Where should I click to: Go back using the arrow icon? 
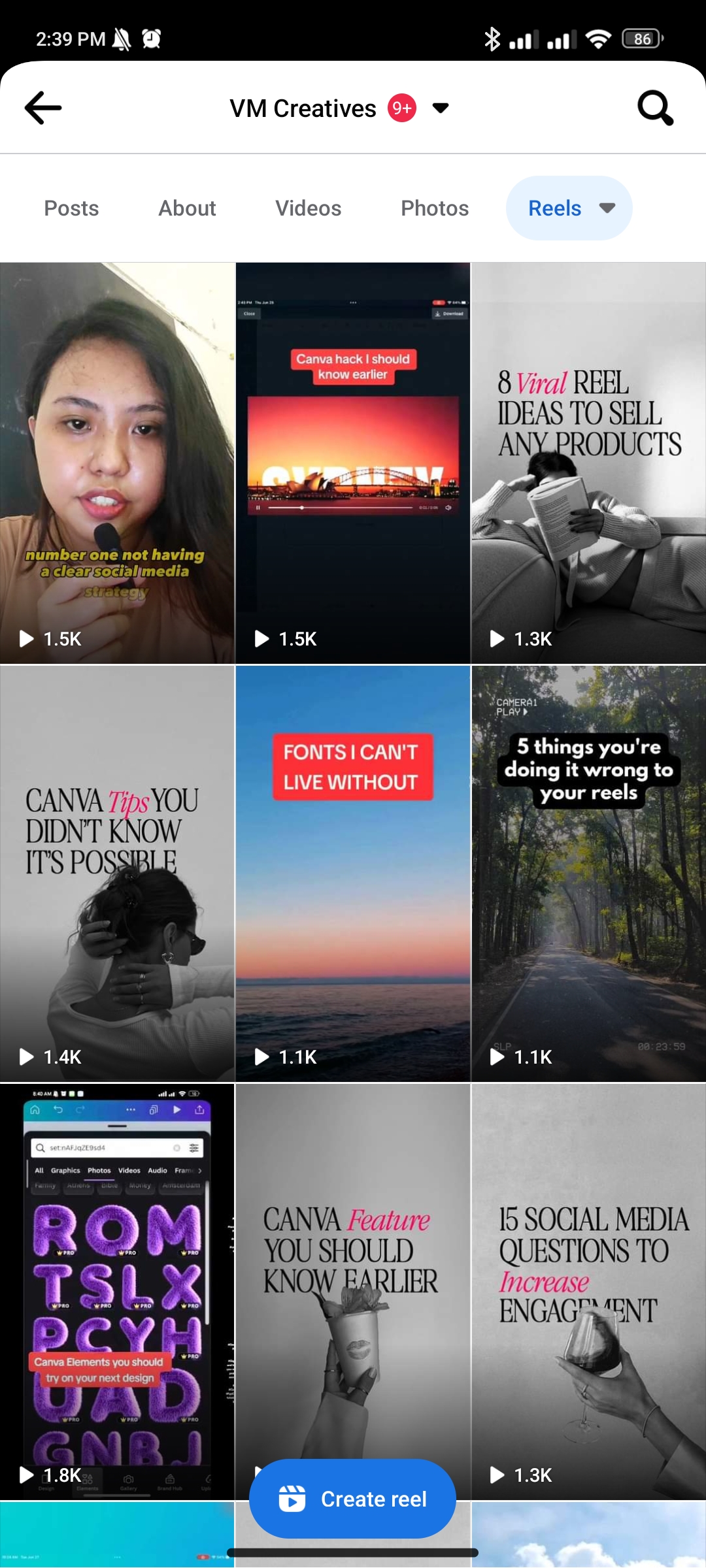(43, 108)
